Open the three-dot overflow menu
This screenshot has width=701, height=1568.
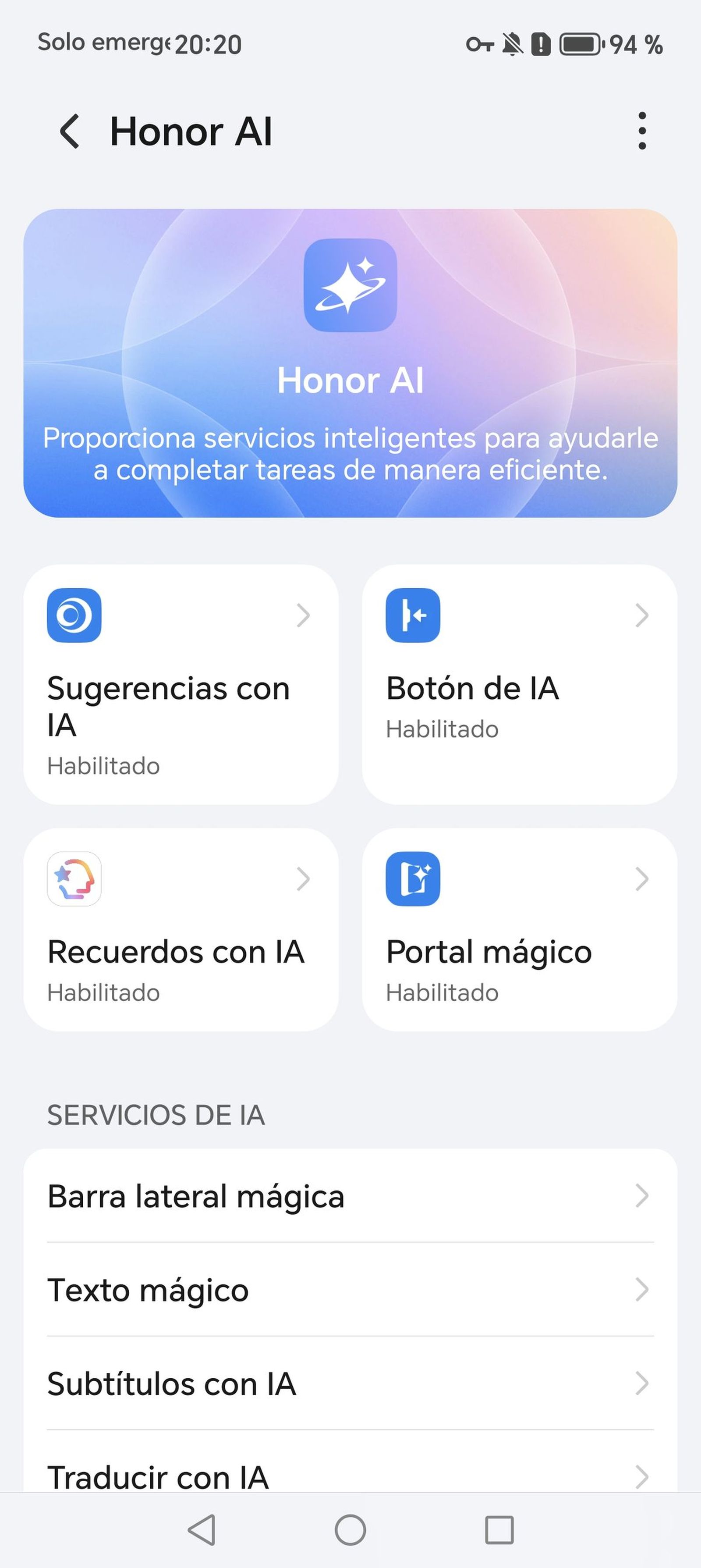coord(641,131)
